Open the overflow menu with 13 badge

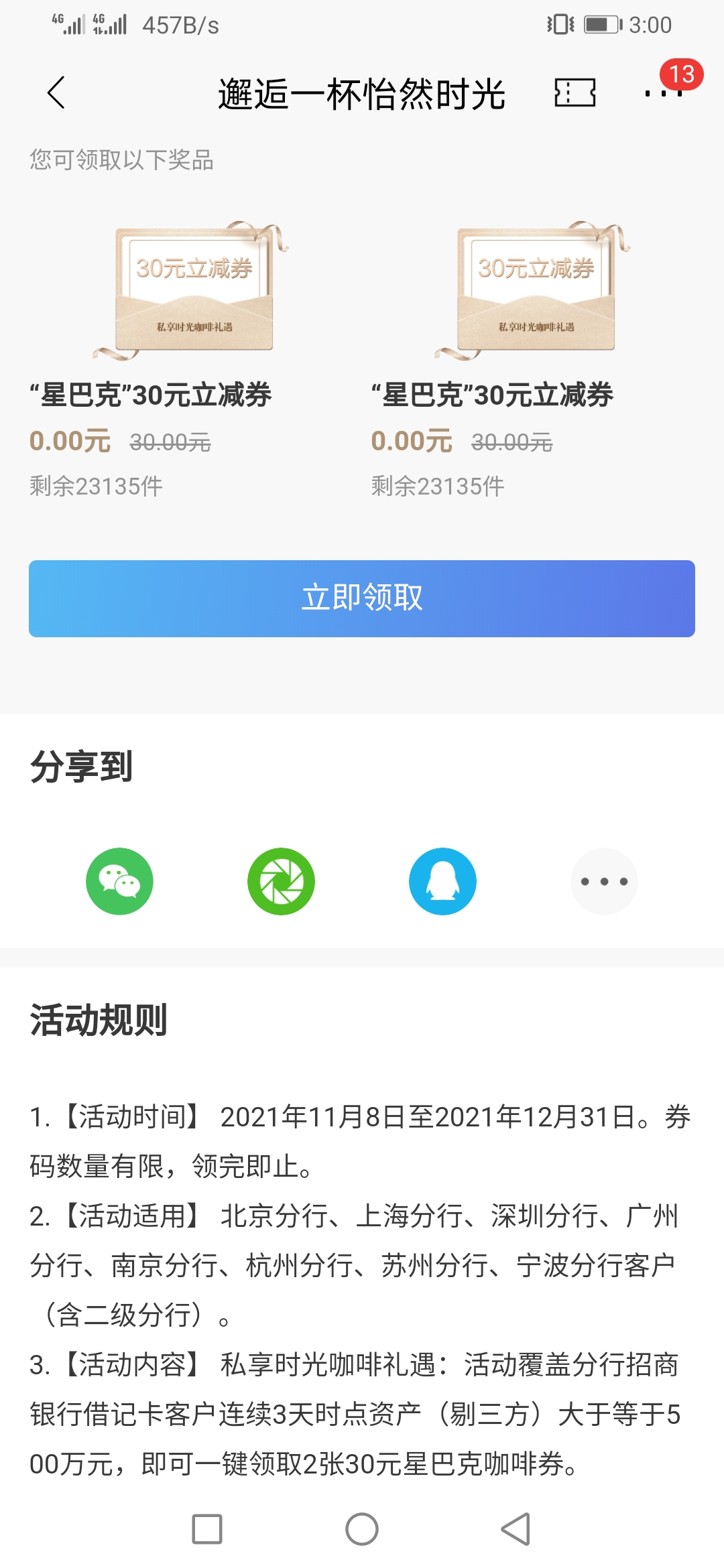(663, 92)
